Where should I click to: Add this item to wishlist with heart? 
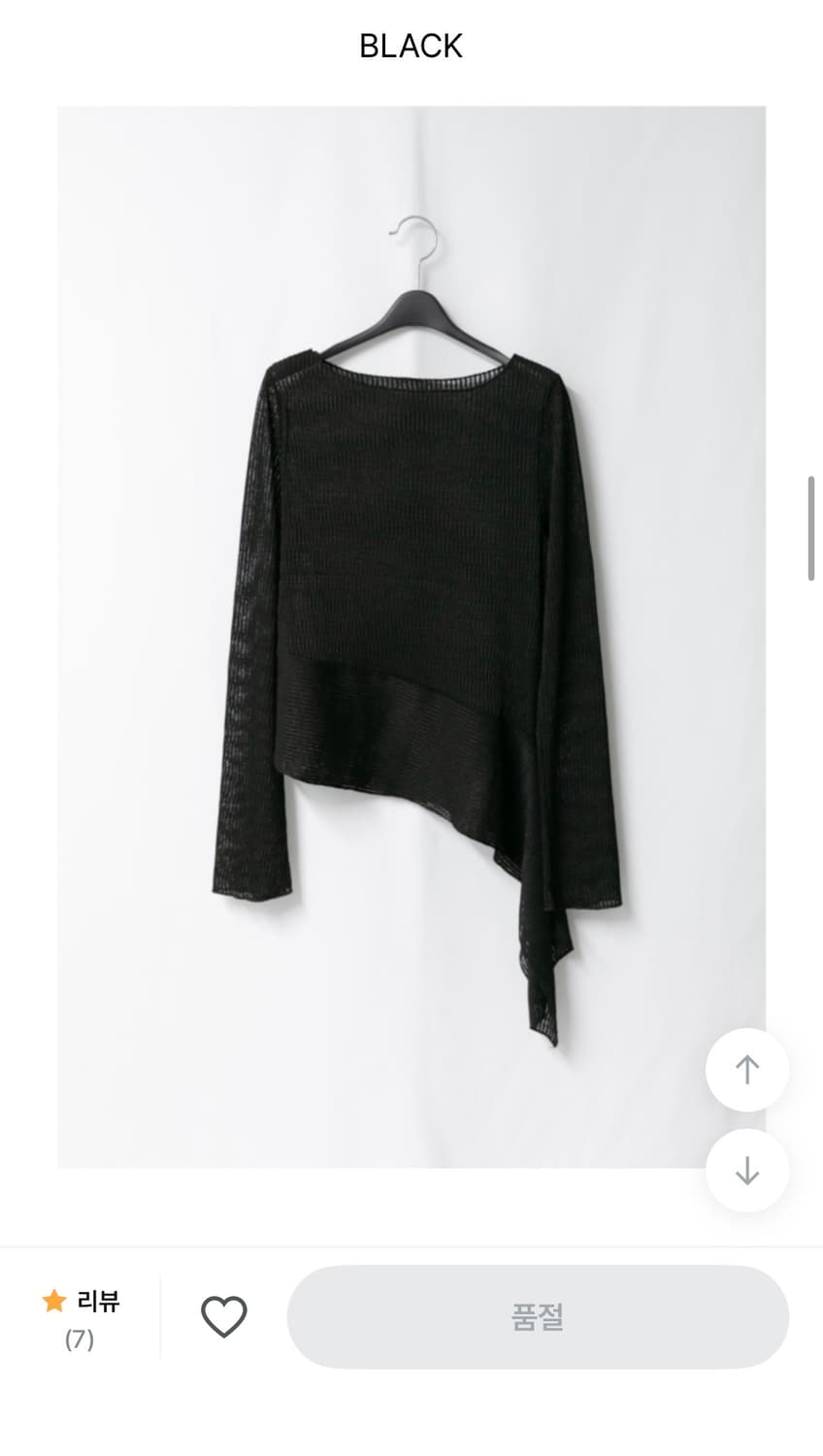point(223,1317)
